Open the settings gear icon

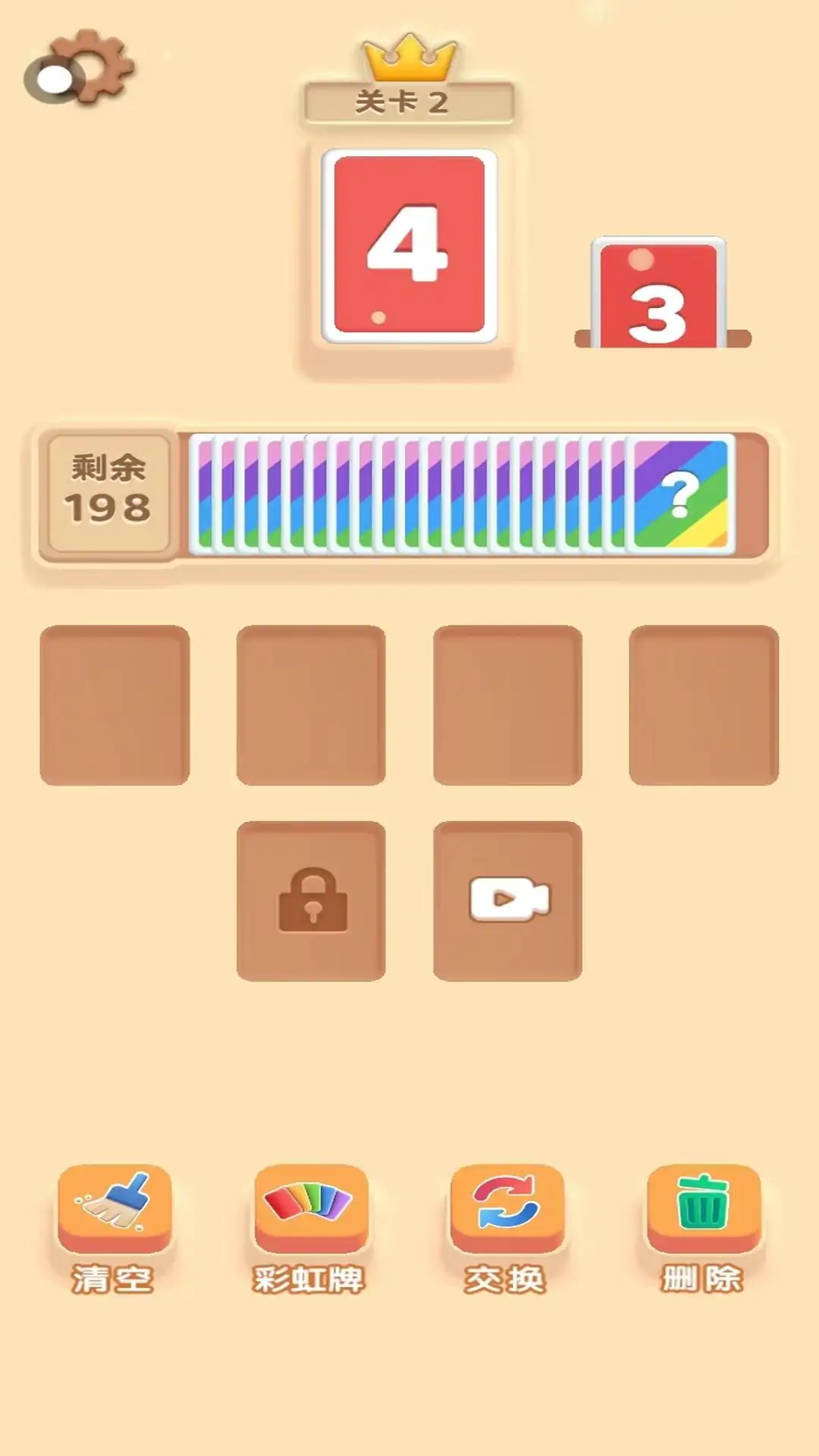pos(82,68)
